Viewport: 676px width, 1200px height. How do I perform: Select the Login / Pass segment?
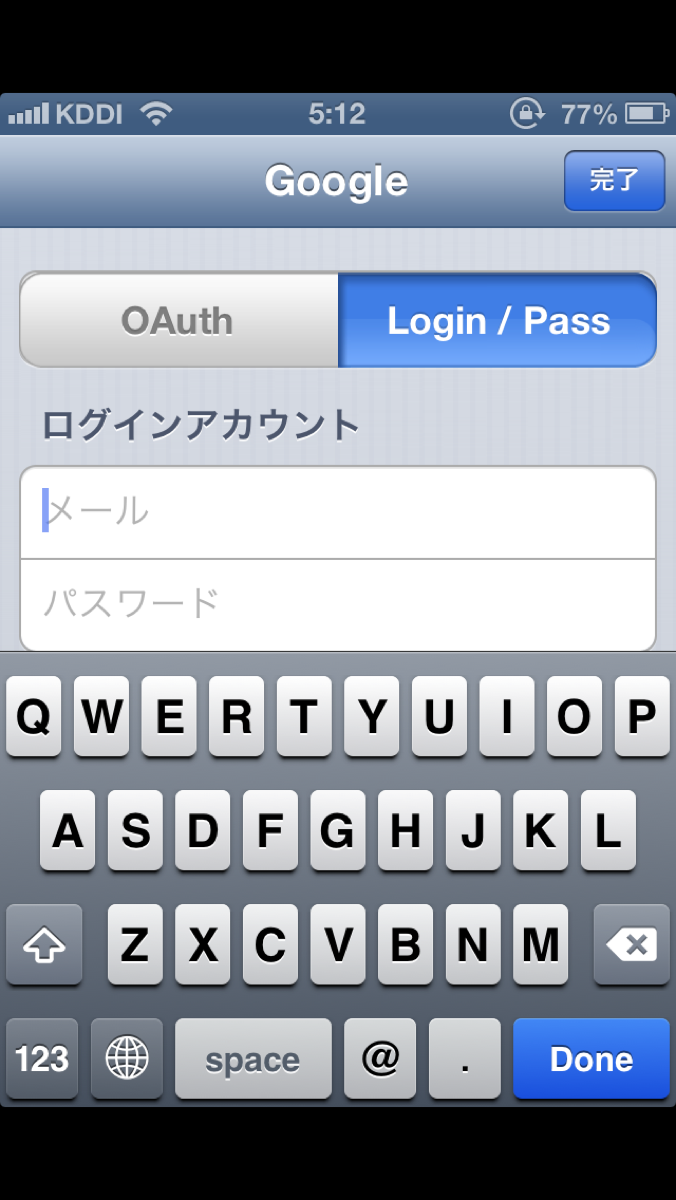point(497,321)
